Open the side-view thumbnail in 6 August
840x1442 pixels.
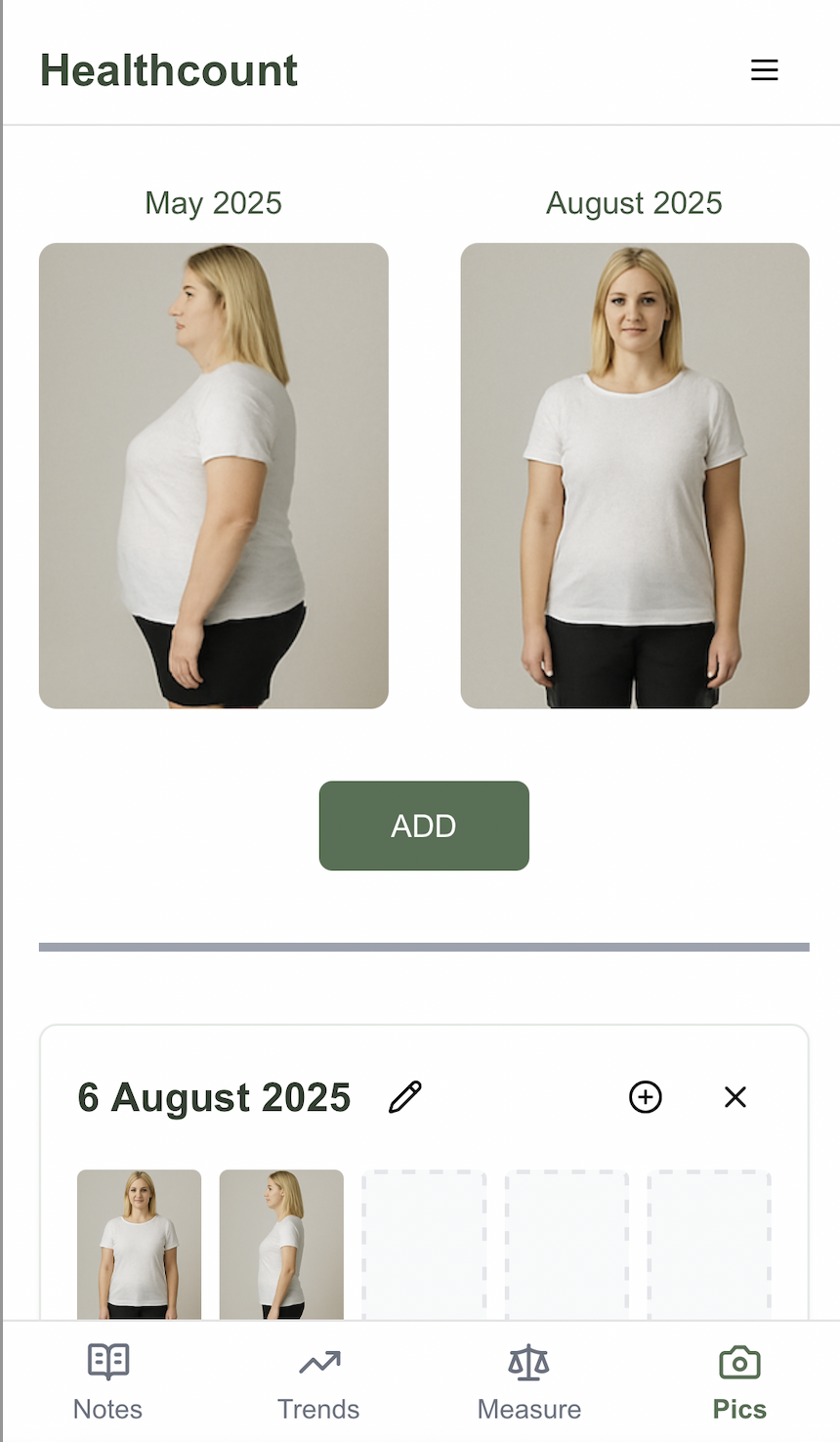[x=281, y=1244]
